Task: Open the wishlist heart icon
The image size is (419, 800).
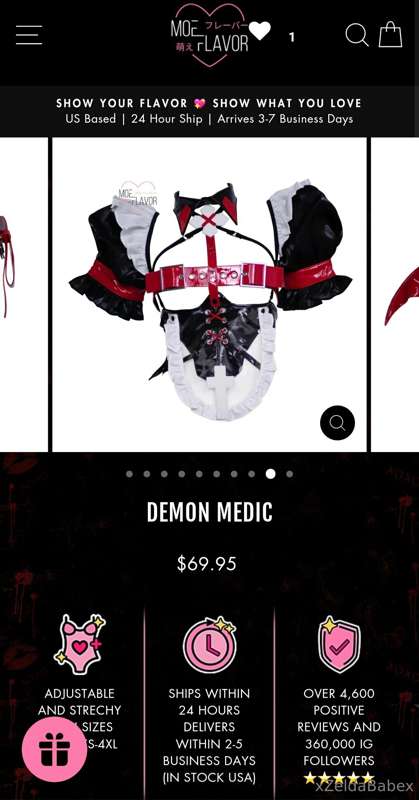Action: point(260,31)
